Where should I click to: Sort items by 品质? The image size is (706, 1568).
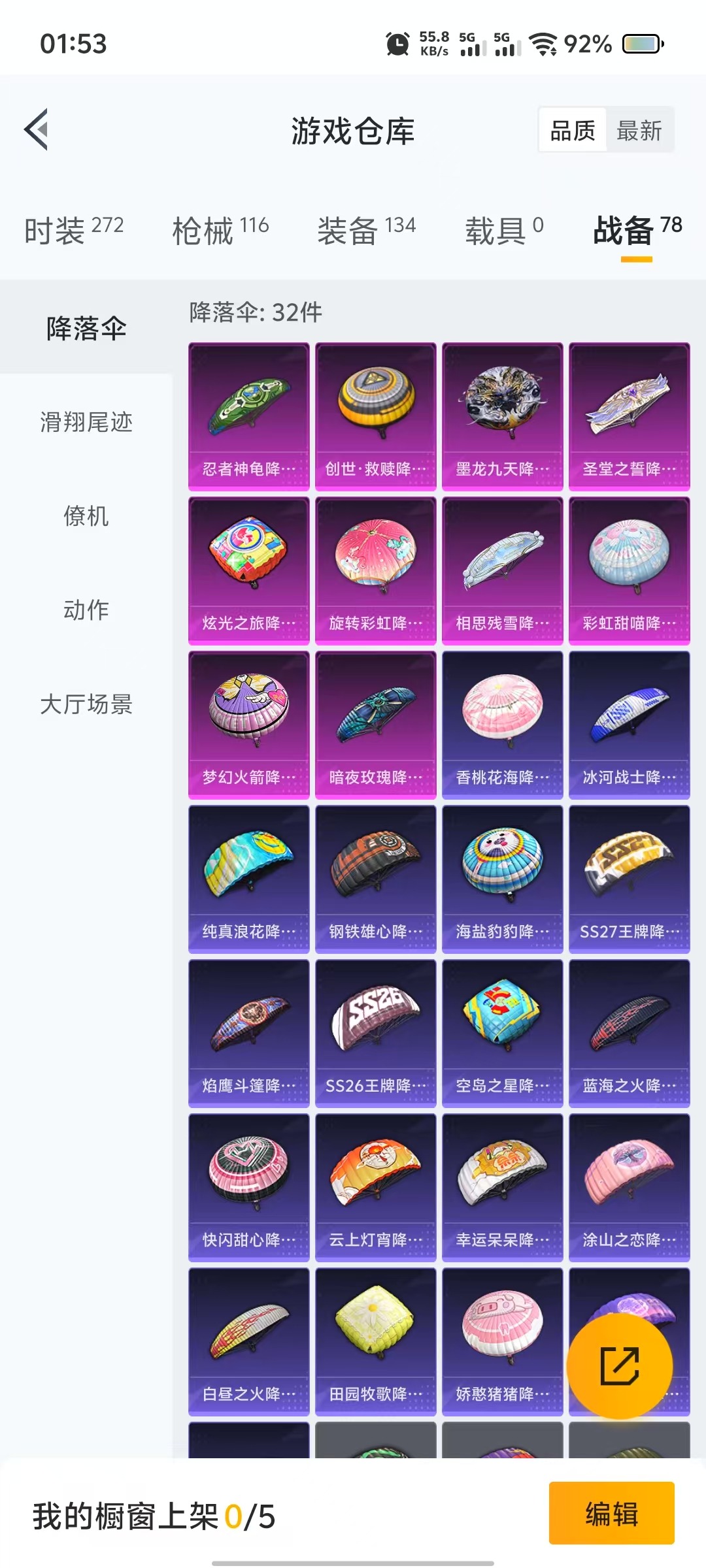click(x=573, y=131)
